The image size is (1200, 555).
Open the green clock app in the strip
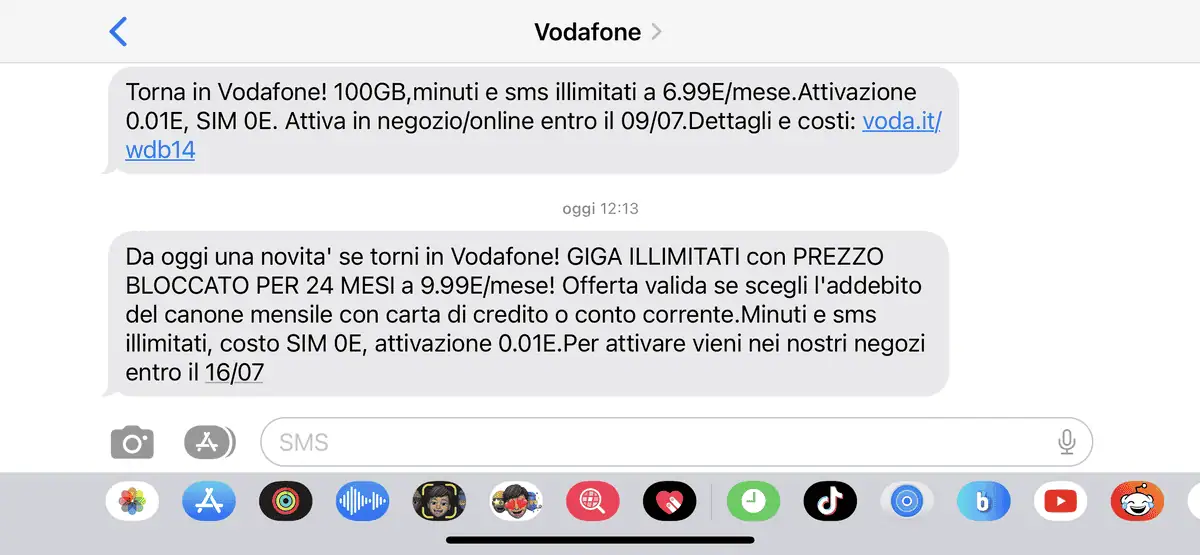coord(753,501)
